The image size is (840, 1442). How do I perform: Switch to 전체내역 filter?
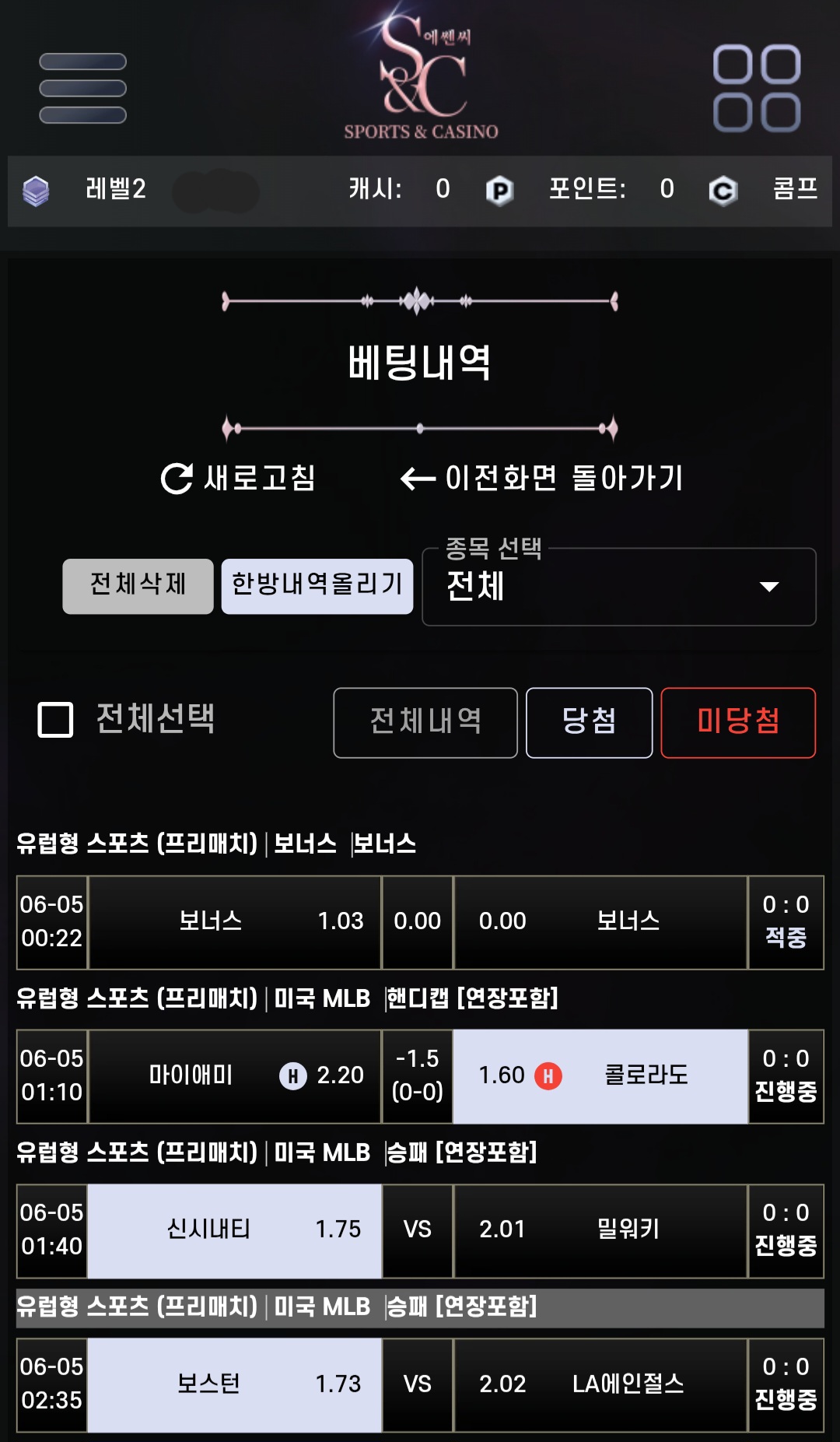[425, 722]
